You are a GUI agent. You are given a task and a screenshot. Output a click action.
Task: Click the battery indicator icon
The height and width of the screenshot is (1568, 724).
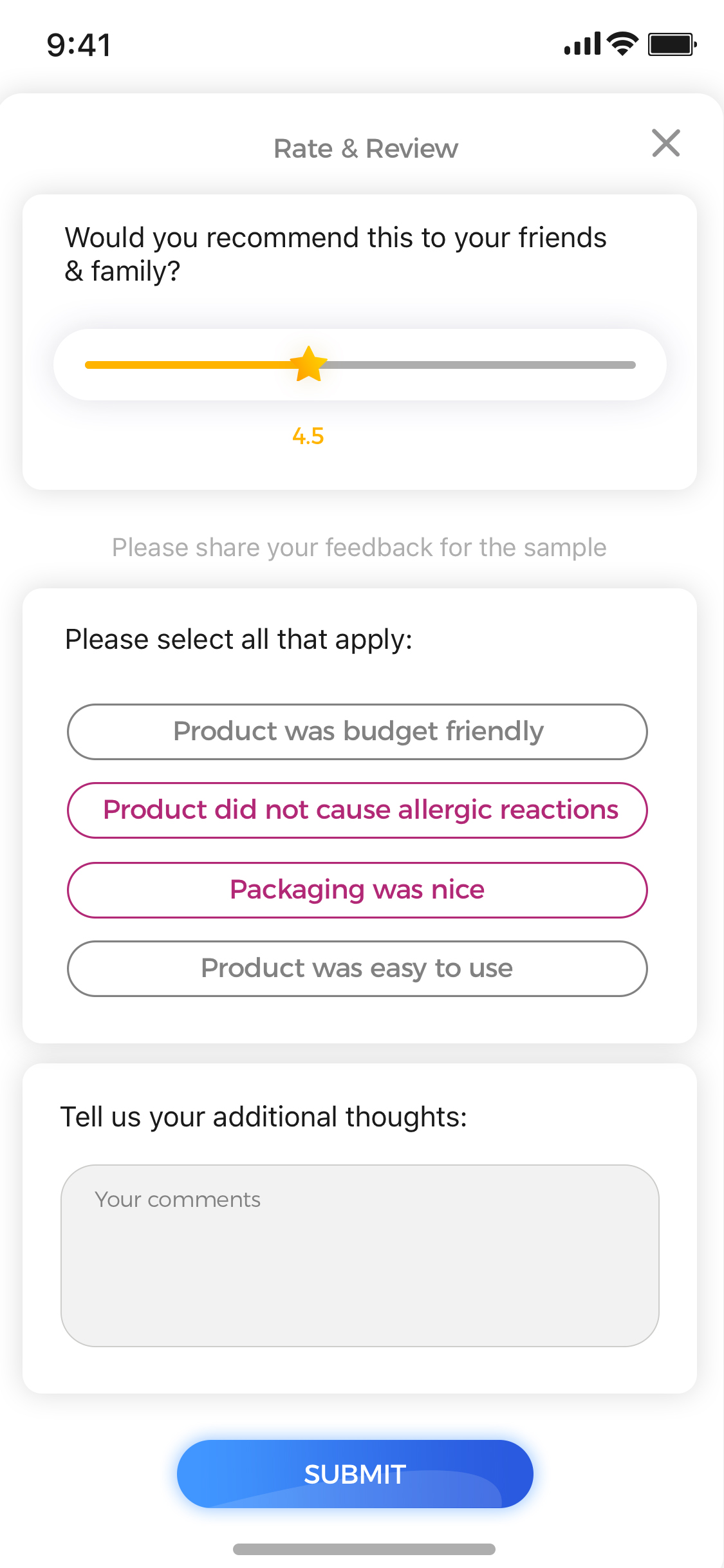click(670, 44)
